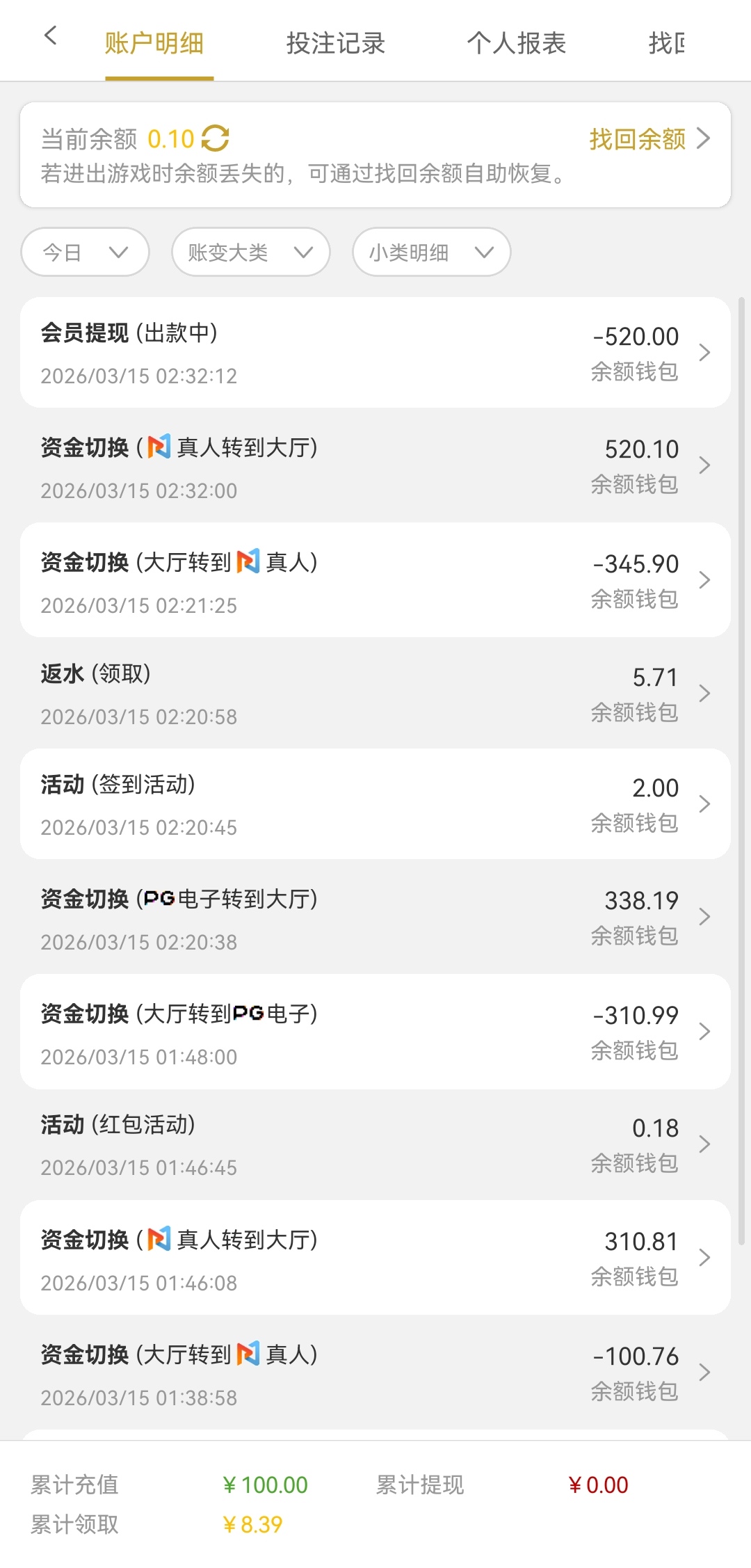Tap the 累计领取 ¥8.39 amount
Screen dimensions: 751x1568
(x=252, y=1524)
